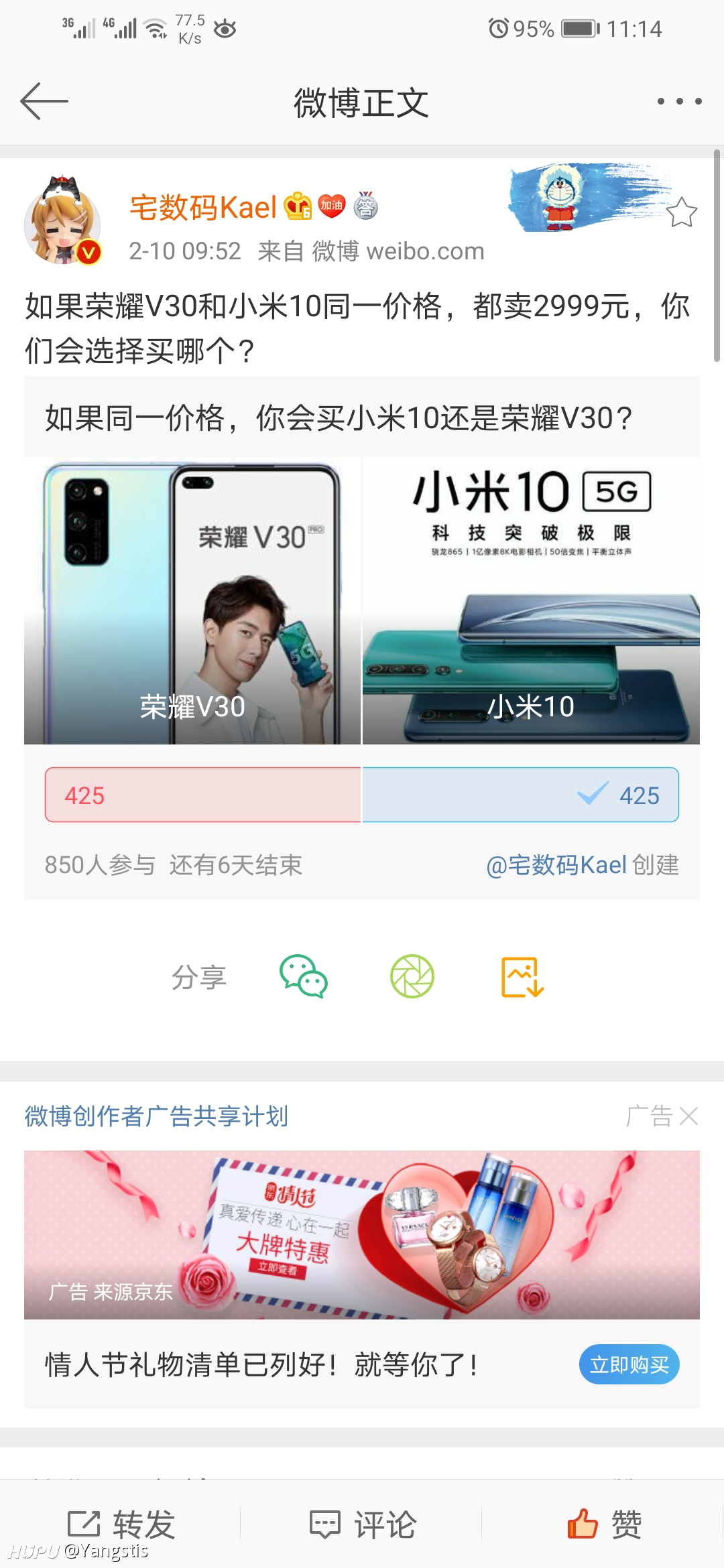Go back using the top-left arrow
Image resolution: width=724 pixels, height=1568 pixels.
(44, 101)
